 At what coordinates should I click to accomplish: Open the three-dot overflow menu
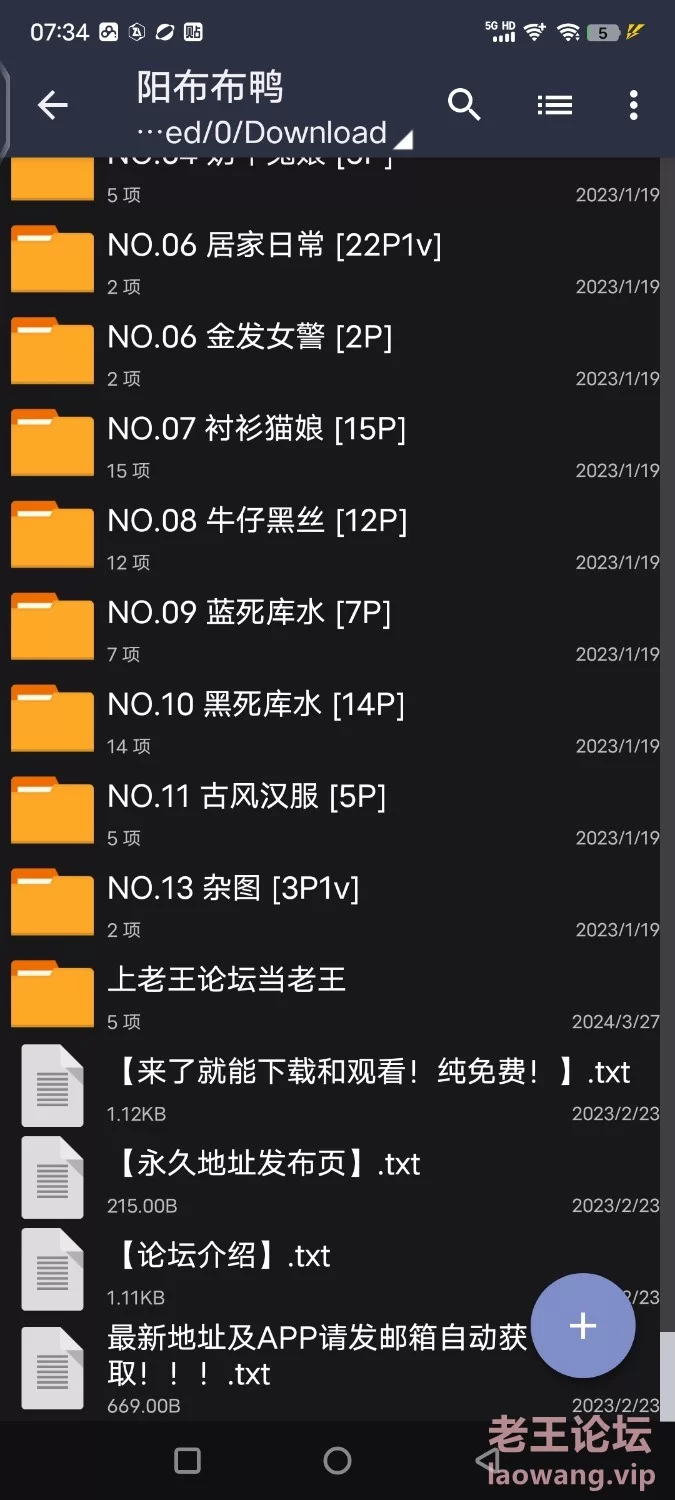tap(633, 105)
